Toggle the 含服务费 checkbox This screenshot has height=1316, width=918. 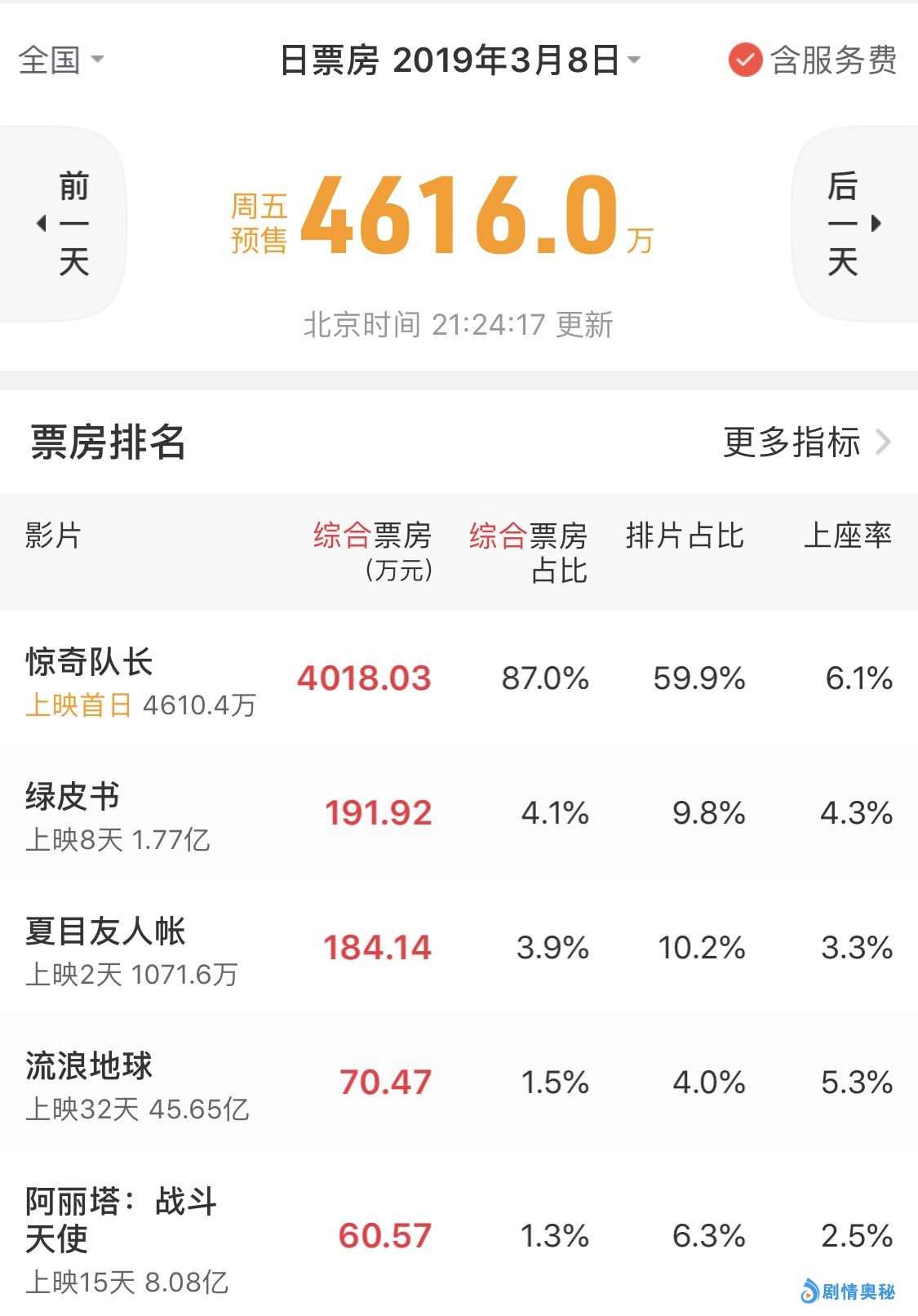click(x=745, y=60)
